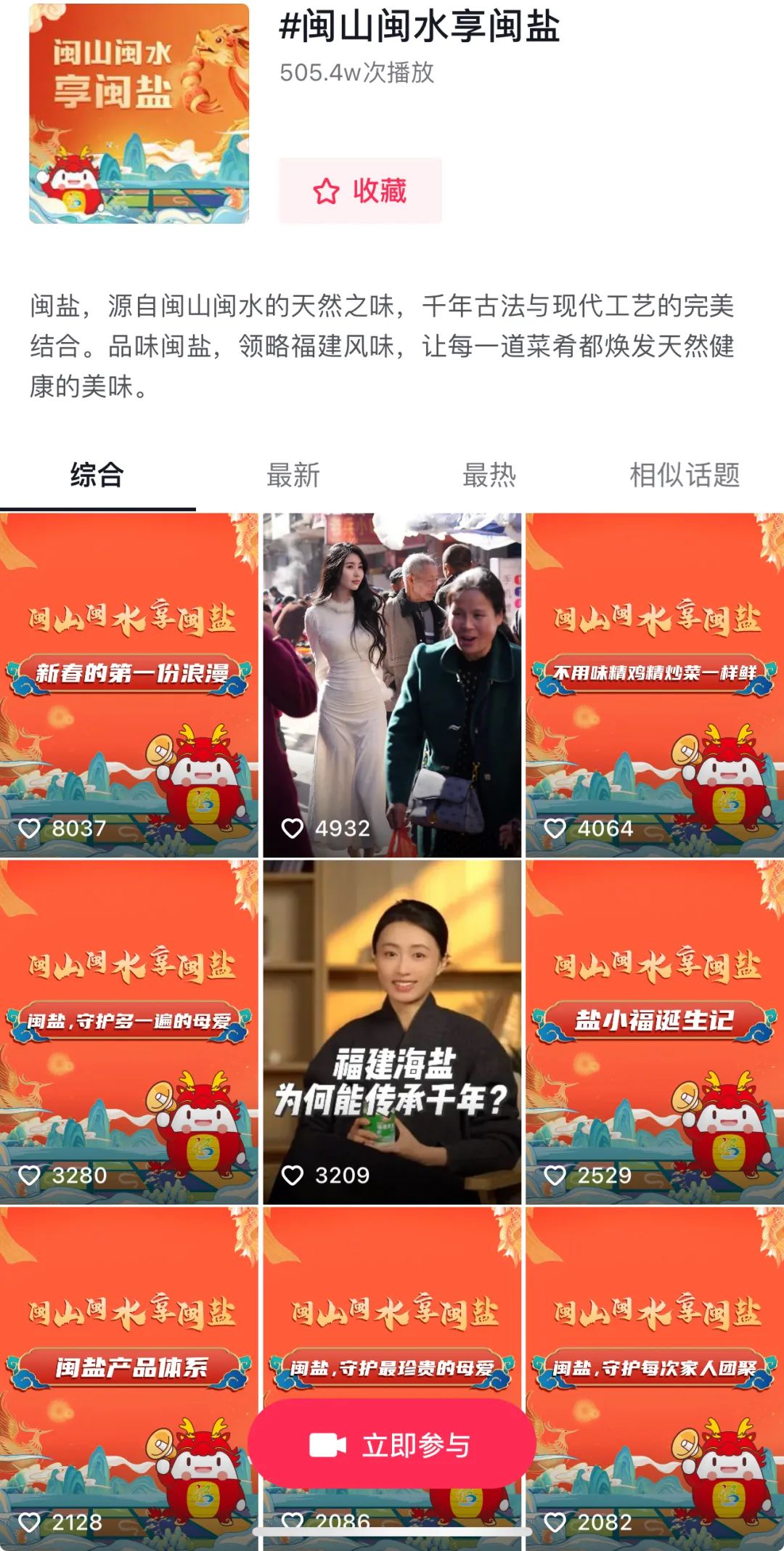
Task: Open video 不用味精鸡精炒菜一样鲜
Action: pos(655,685)
